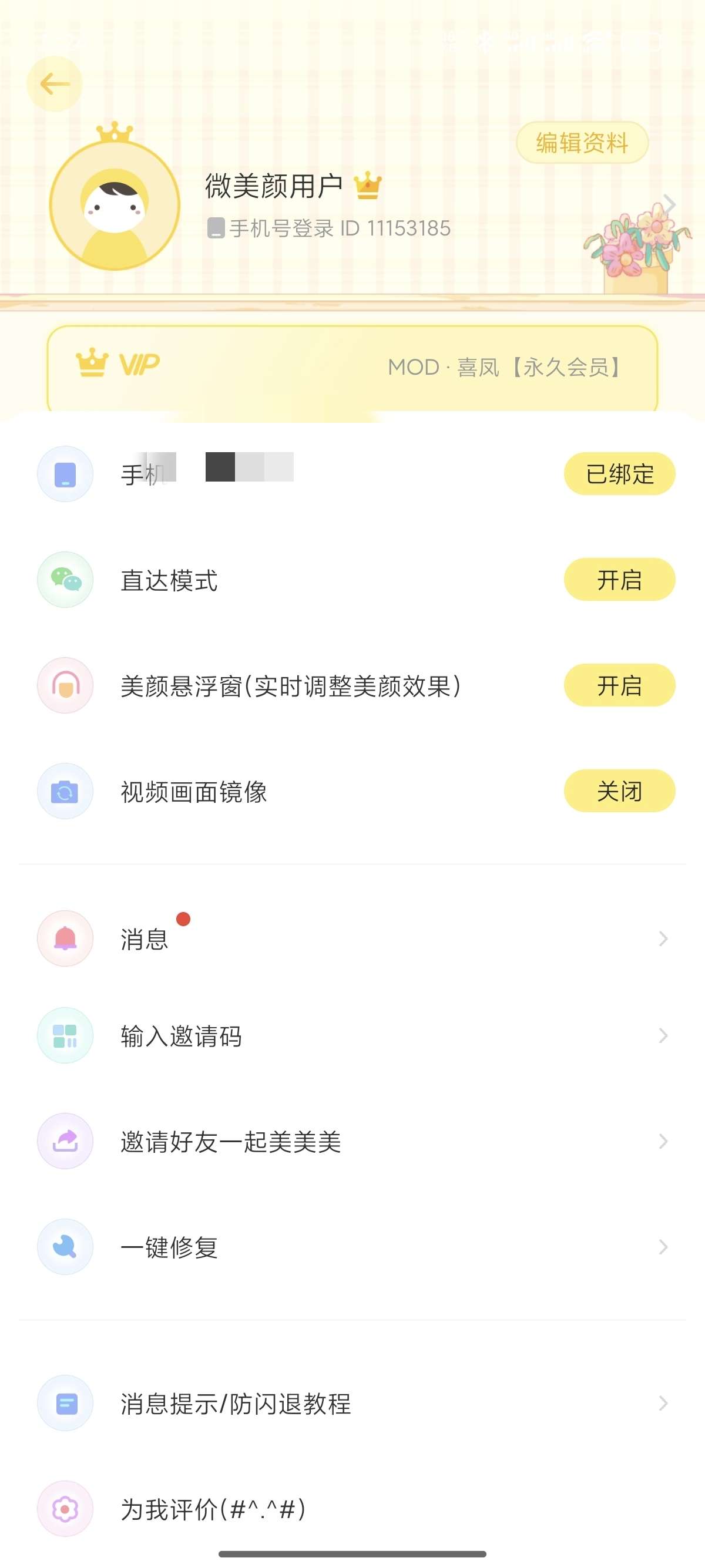705x1568 pixels.
Task: Select 邀请好友一起美美美 to invite friends
Action: click(352, 1141)
